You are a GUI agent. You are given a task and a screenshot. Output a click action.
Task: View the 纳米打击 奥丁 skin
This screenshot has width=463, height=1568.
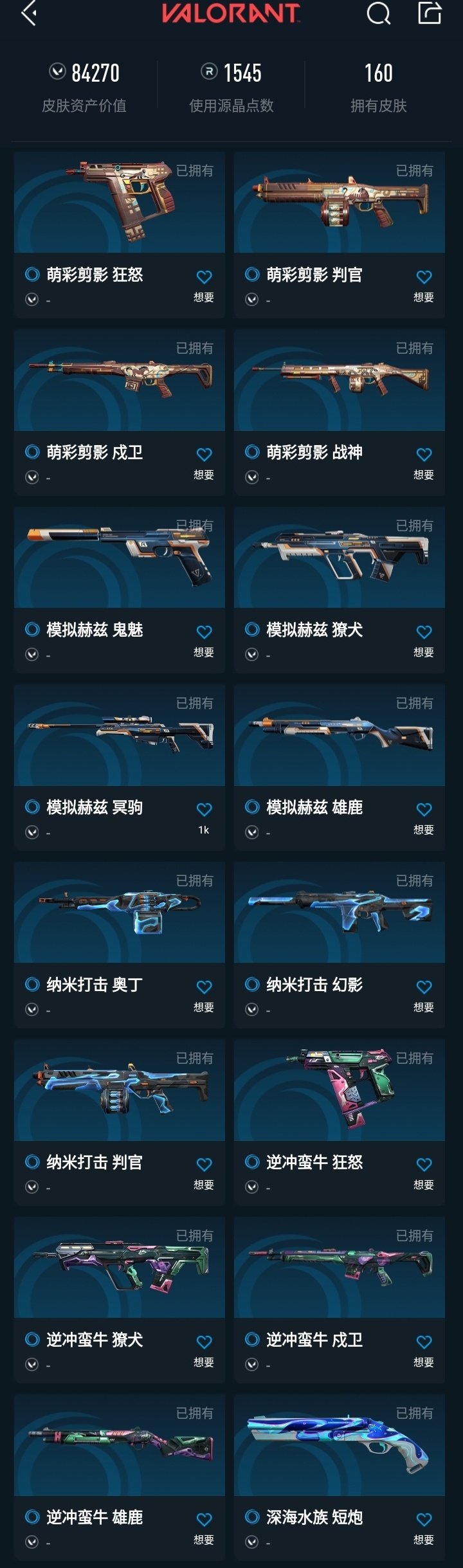tap(120, 913)
